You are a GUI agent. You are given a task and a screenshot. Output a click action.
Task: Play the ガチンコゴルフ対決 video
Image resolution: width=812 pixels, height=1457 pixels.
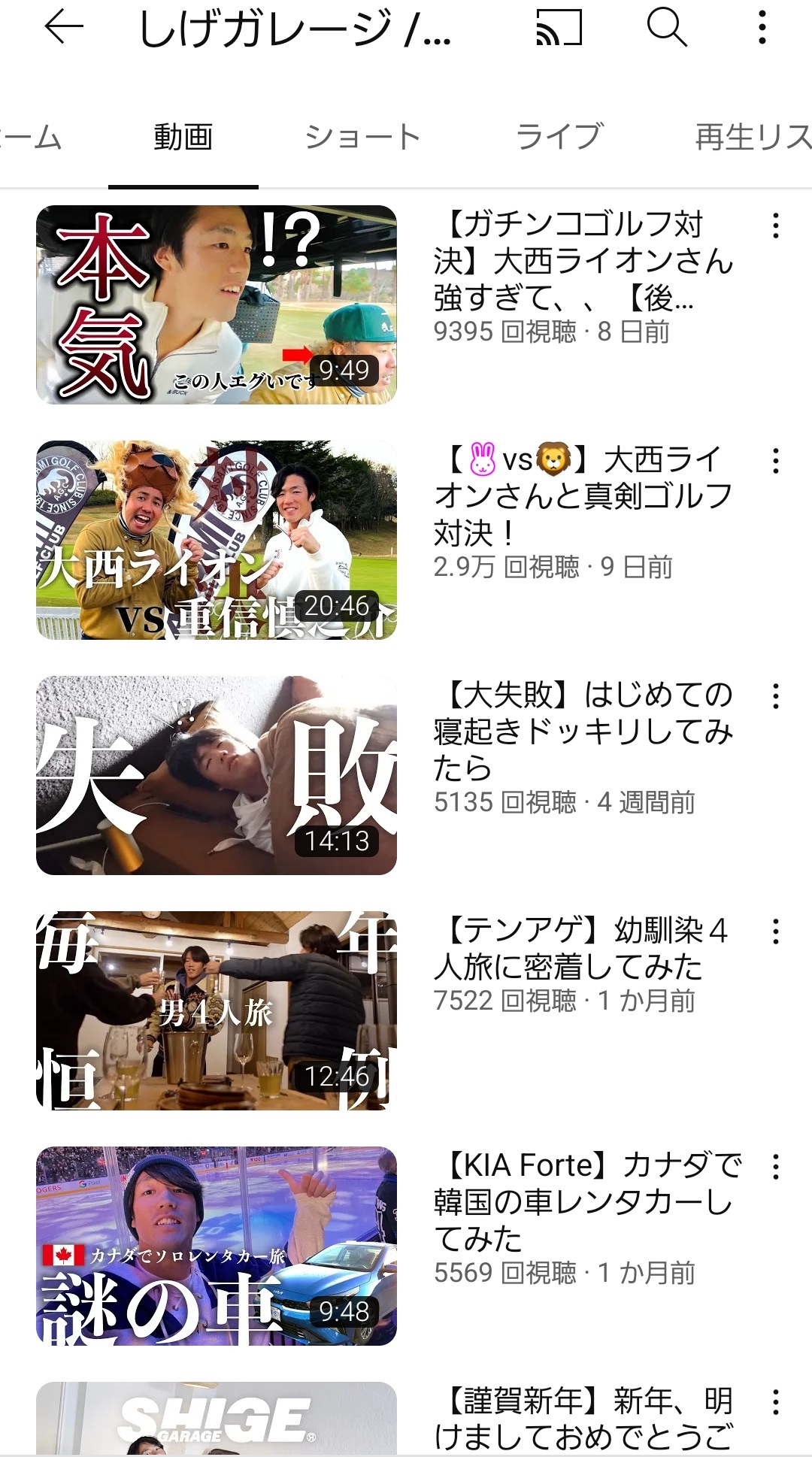[217, 304]
